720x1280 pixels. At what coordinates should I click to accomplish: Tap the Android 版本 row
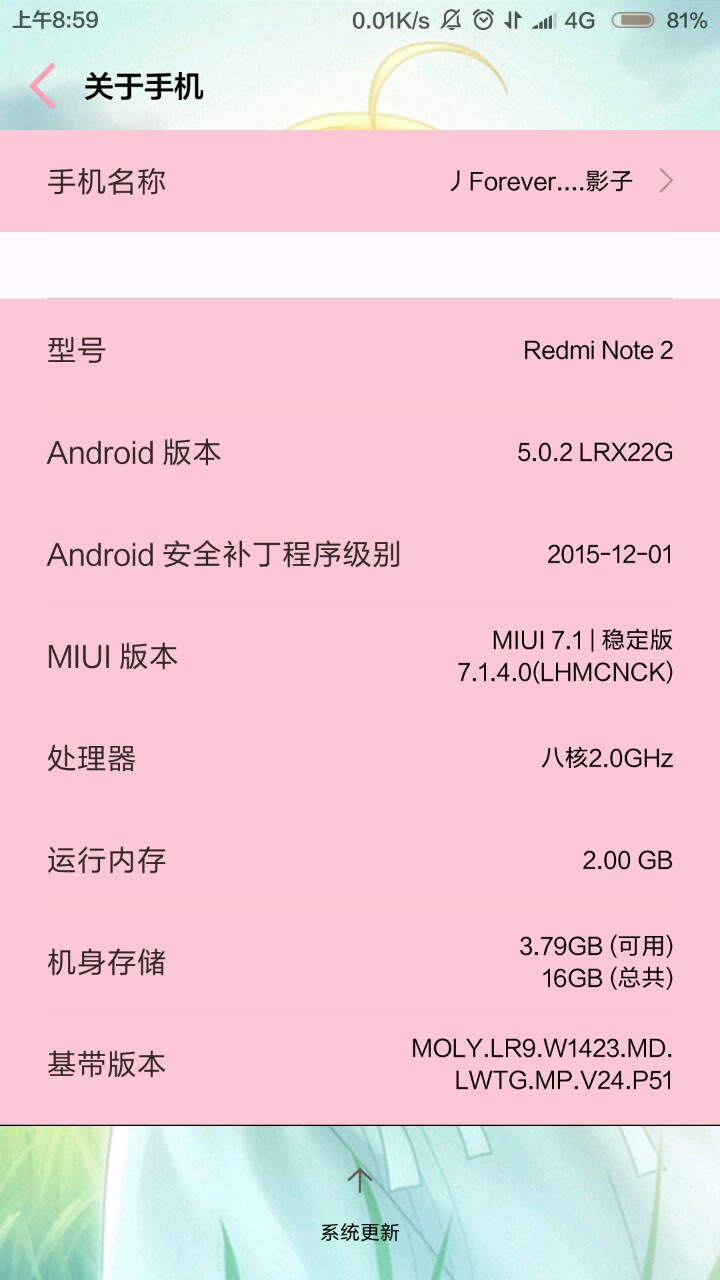pos(360,452)
